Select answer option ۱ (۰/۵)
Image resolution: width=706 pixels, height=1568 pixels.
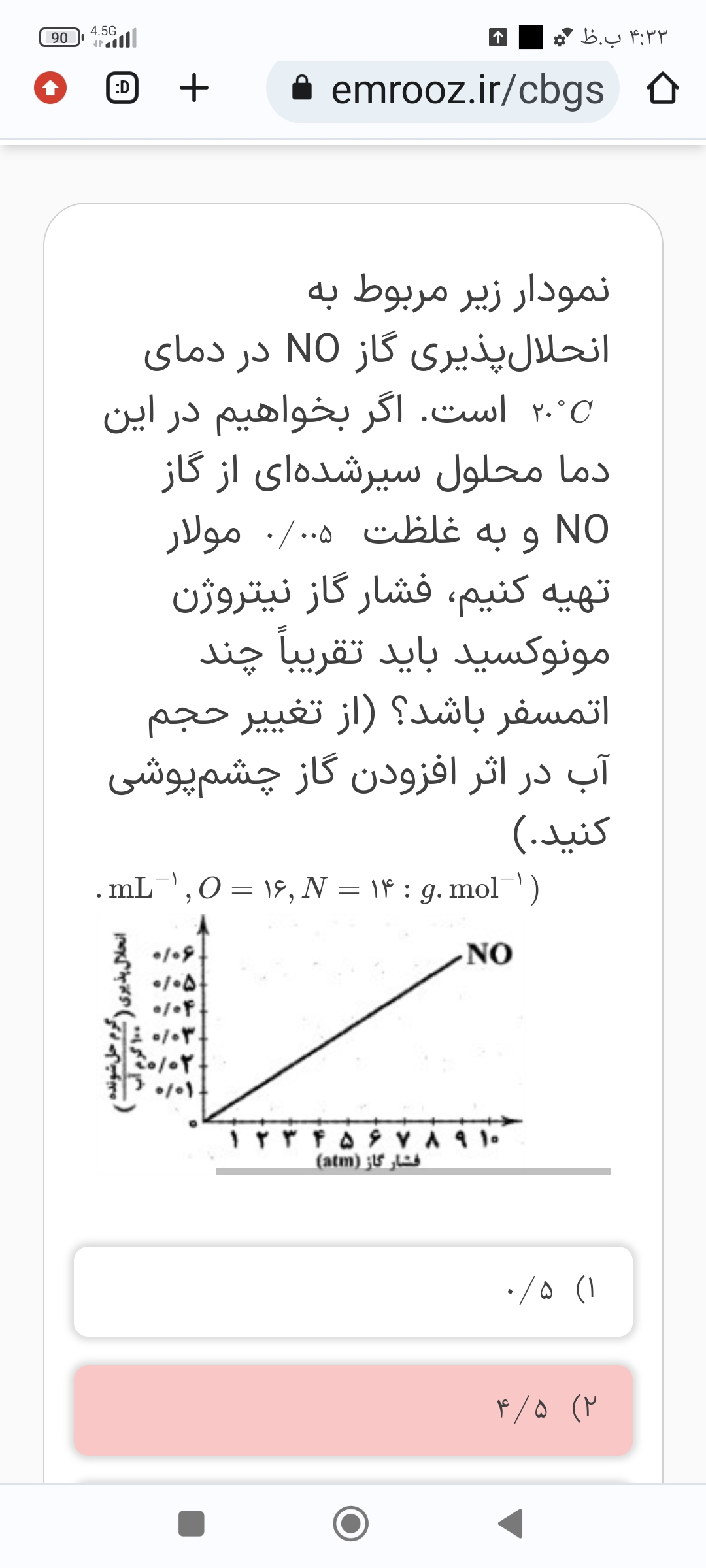point(353,1290)
